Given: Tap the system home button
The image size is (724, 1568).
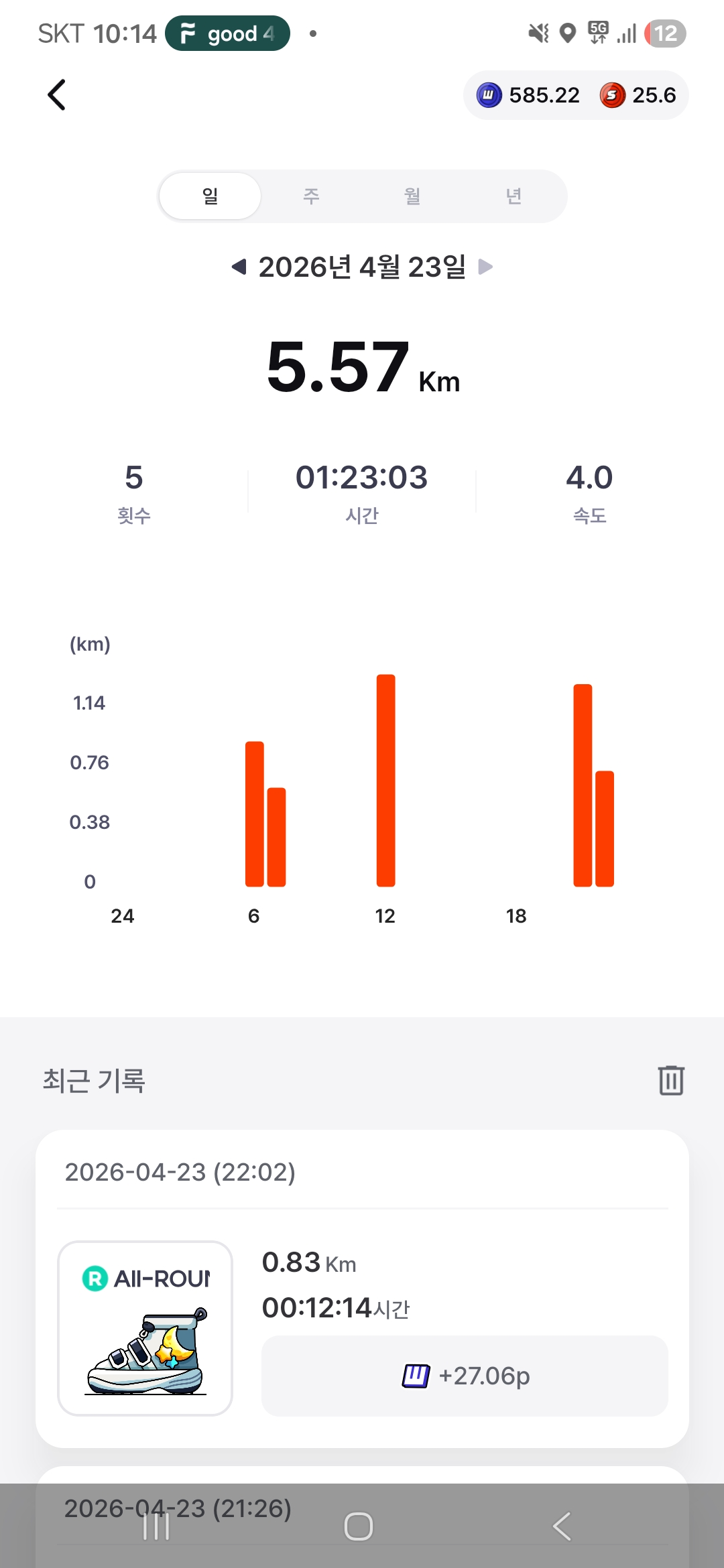Looking at the screenshot, I should 359,1527.
